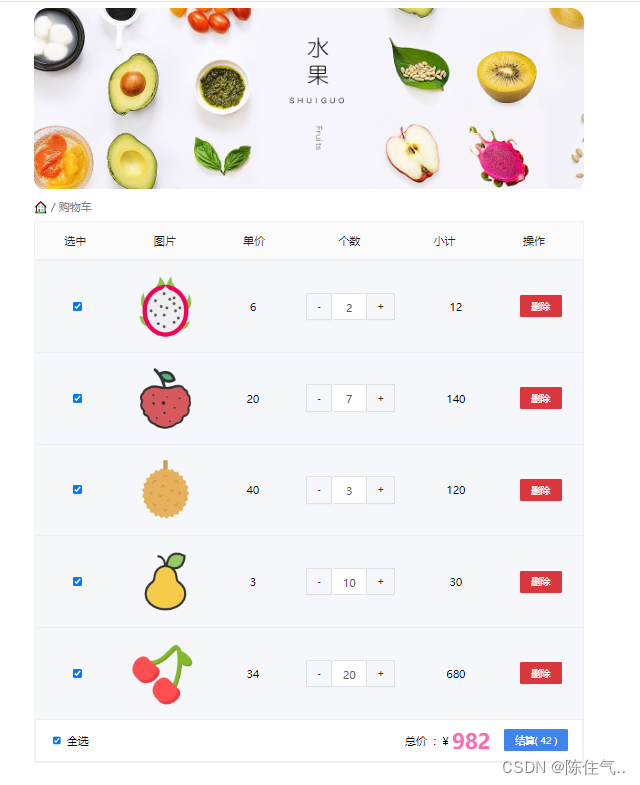Delete the cherry row

pyautogui.click(x=541, y=673)
